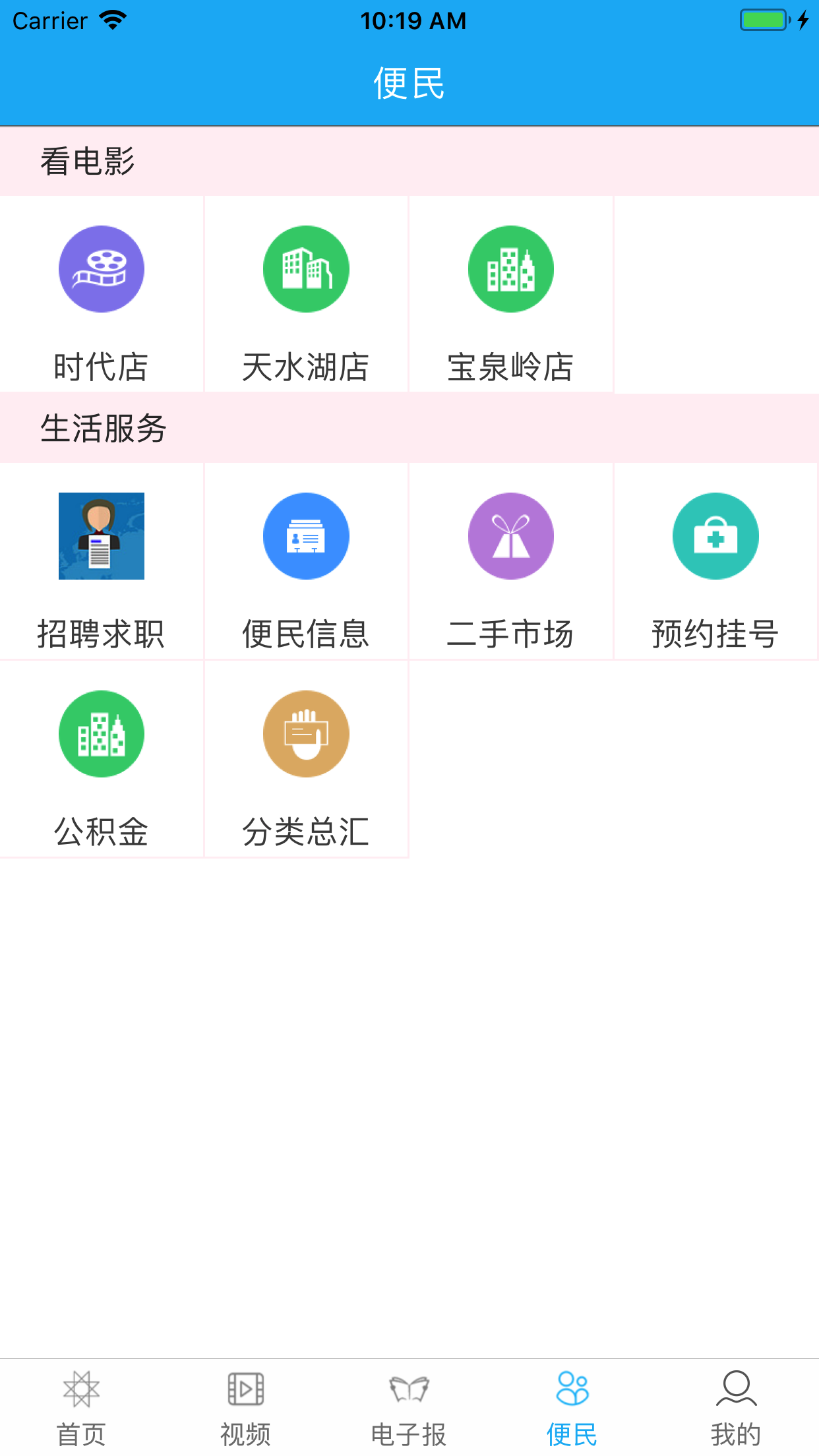Open the 分类总汇 classified summary icon

(x=306, y=734)
